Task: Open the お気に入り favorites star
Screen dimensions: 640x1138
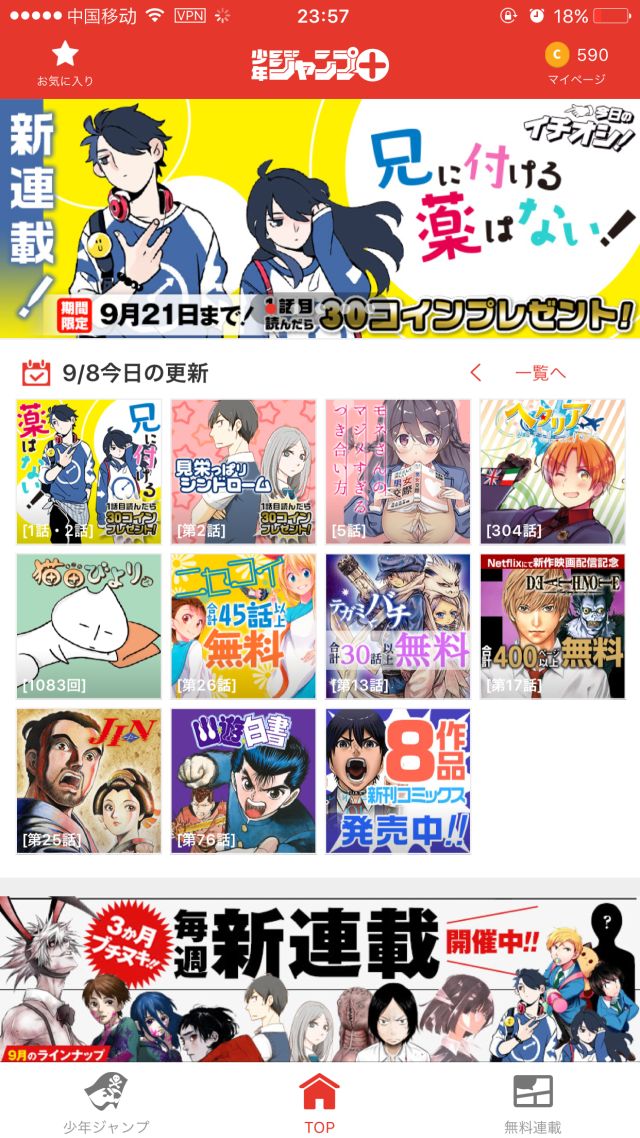Action: 64,63
